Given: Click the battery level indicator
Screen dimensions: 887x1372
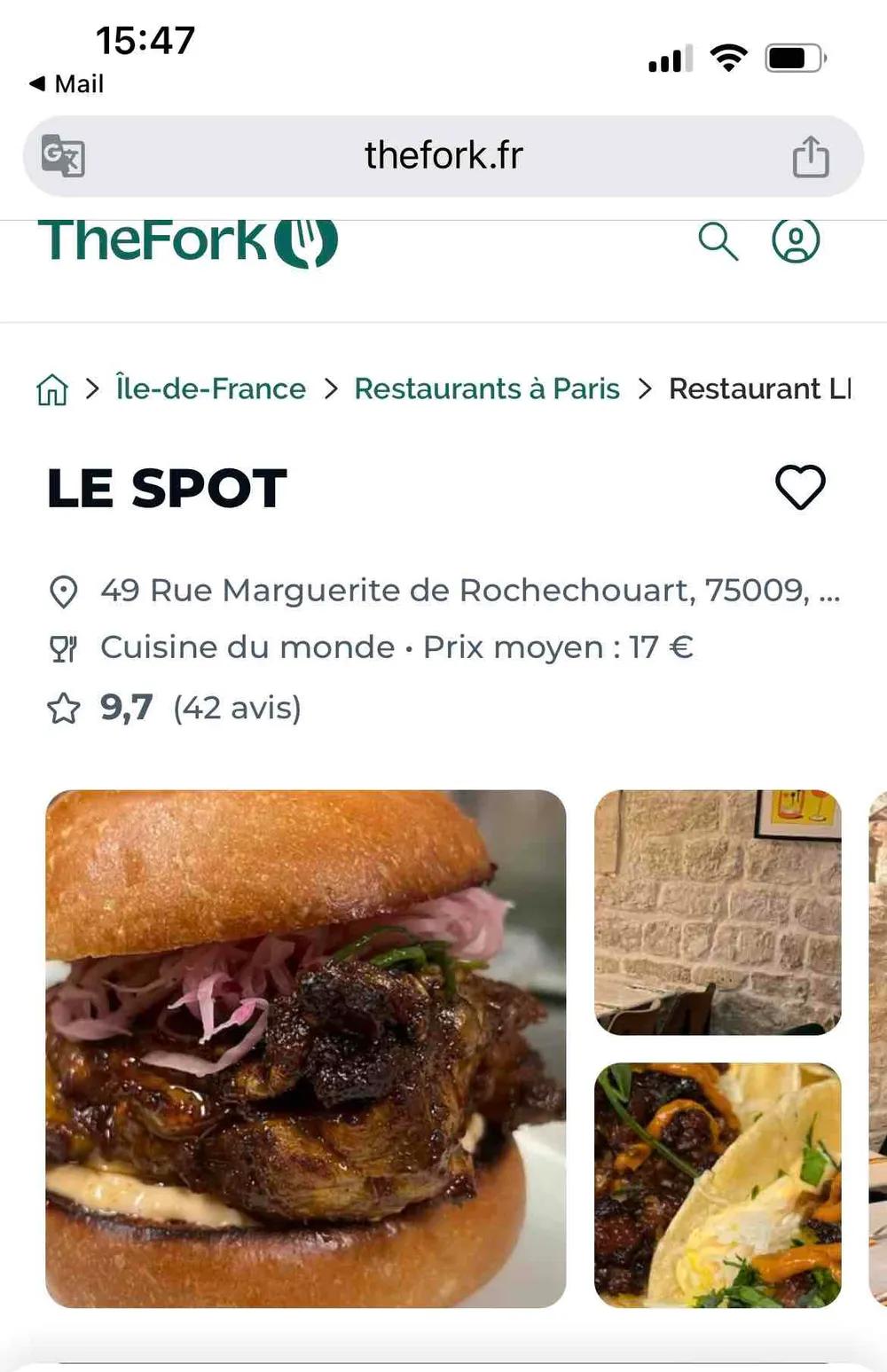Looking at the screenshot, I should tap(792, 57).
